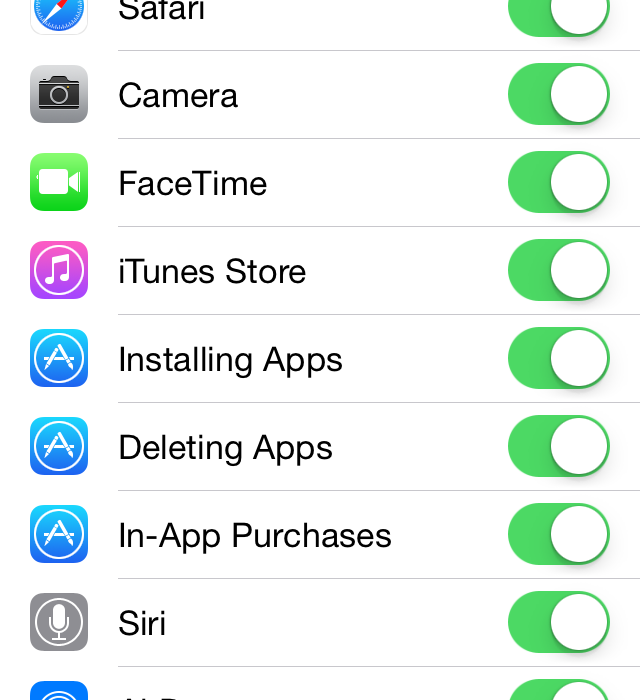Turn off Deleting Apps
640x700 pixels.
pos(559,447)
